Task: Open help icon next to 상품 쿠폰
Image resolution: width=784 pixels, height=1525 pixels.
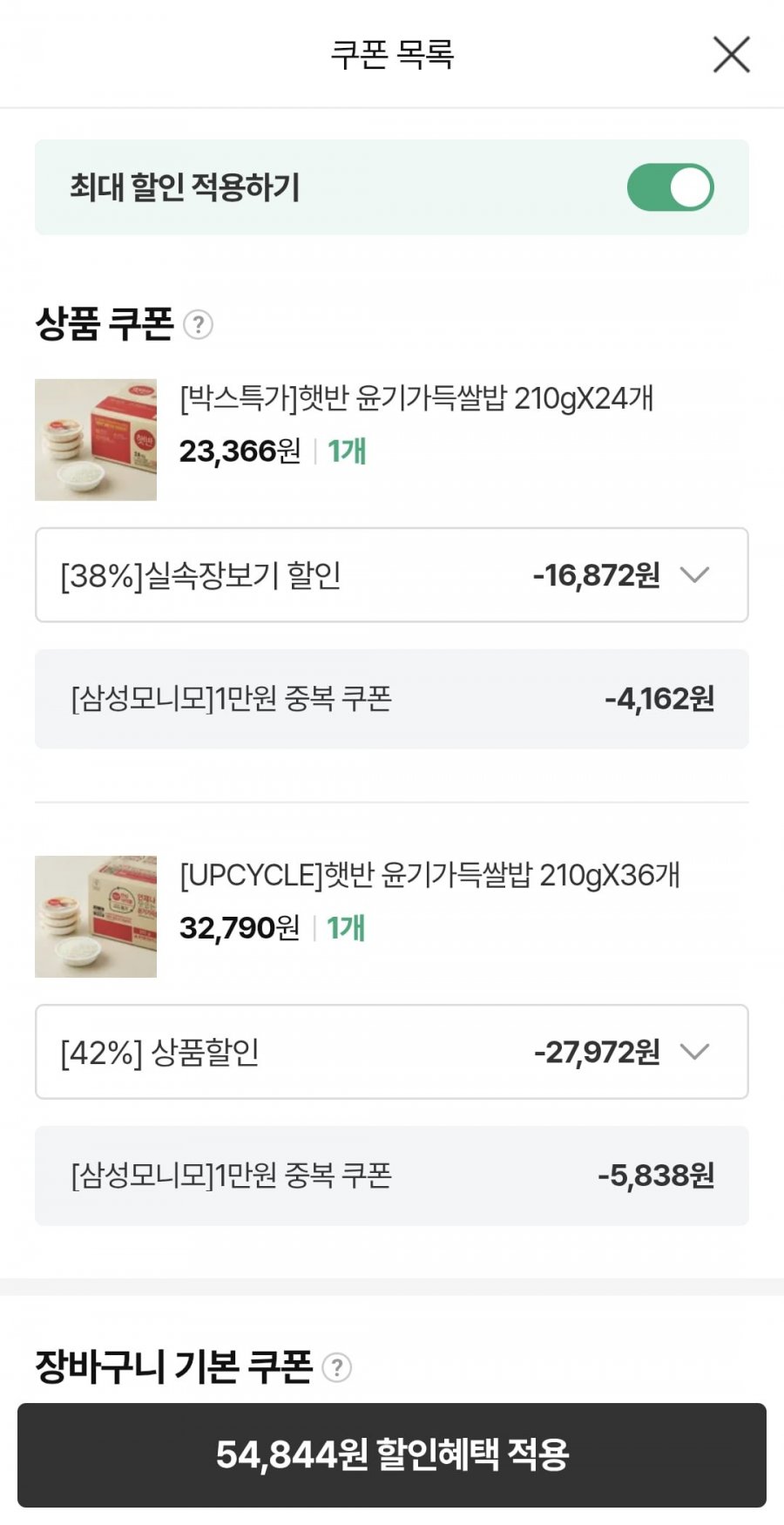Action: point(199,325)
